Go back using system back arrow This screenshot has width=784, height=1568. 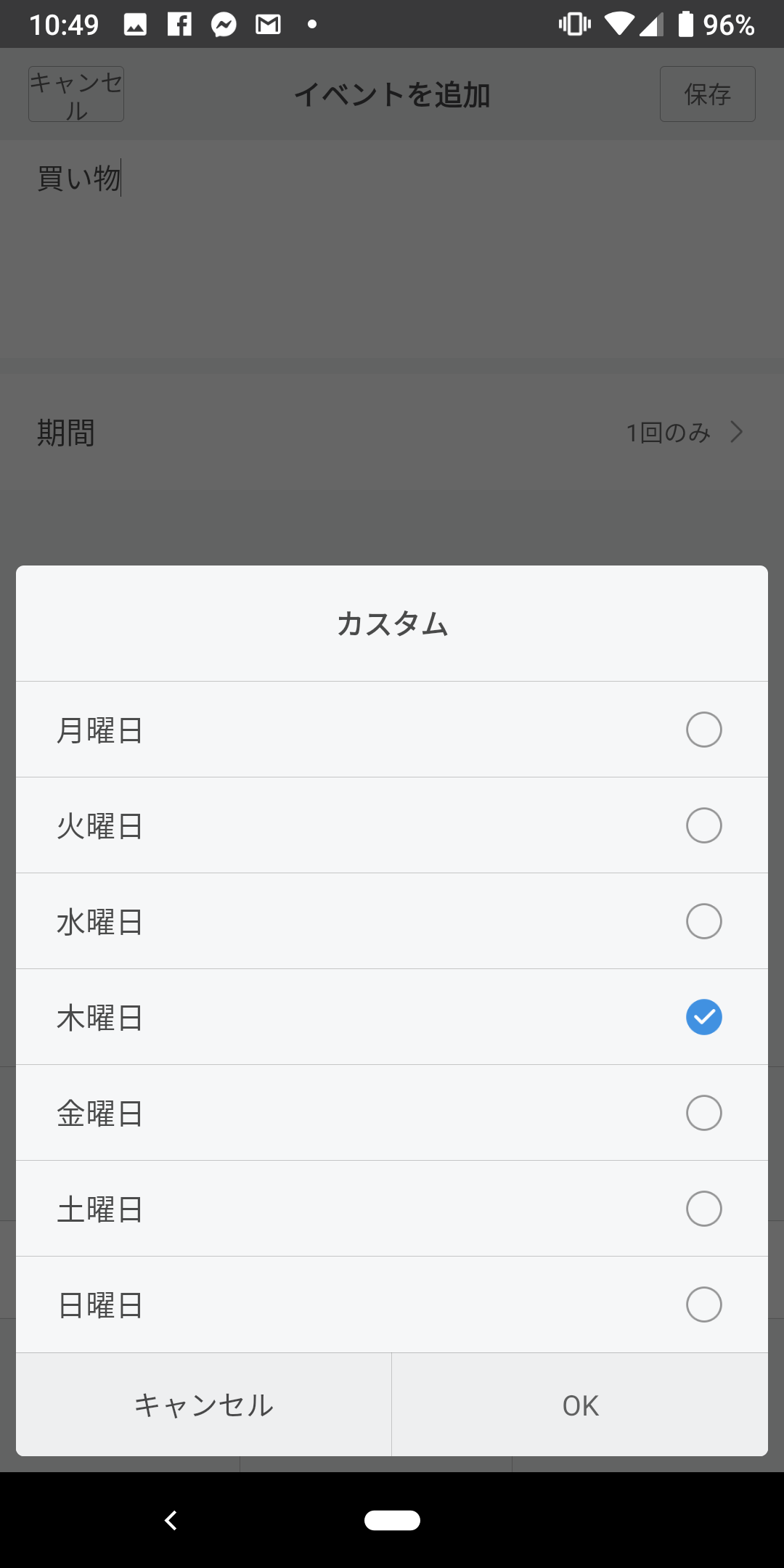(171, 1520)
